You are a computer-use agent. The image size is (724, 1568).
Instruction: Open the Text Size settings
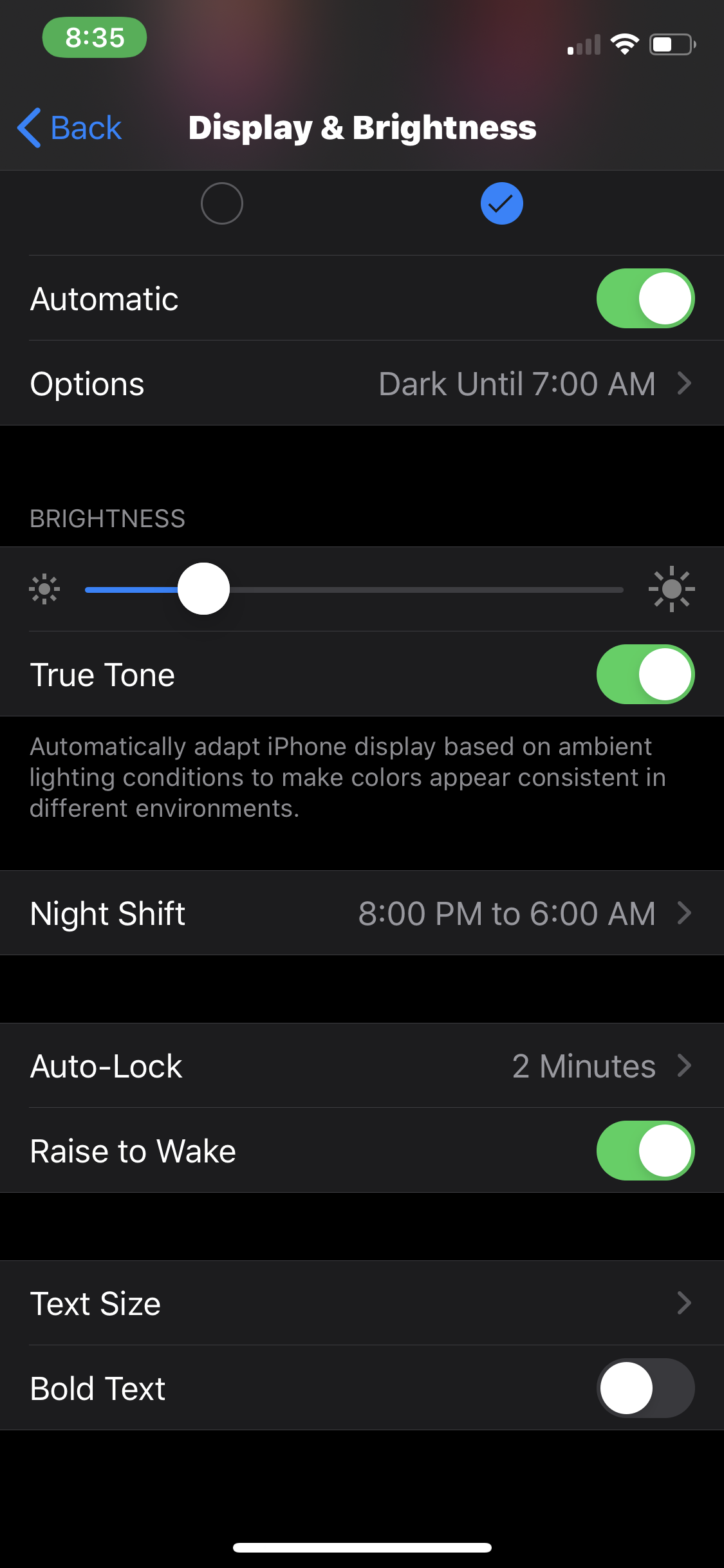[362, 1303]
